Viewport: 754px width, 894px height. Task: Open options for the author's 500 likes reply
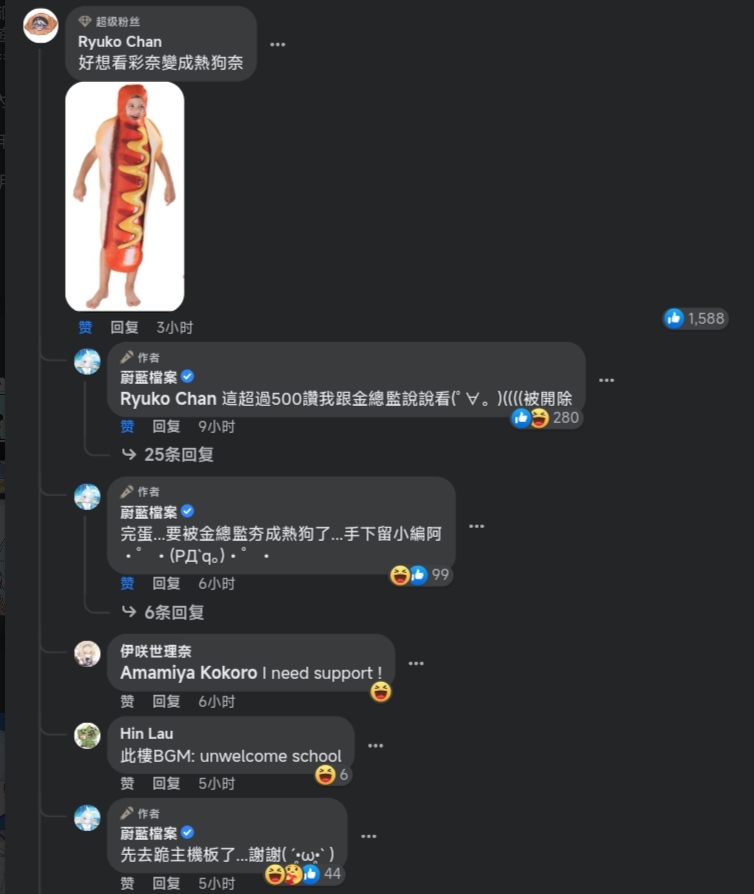click(606, 380)
